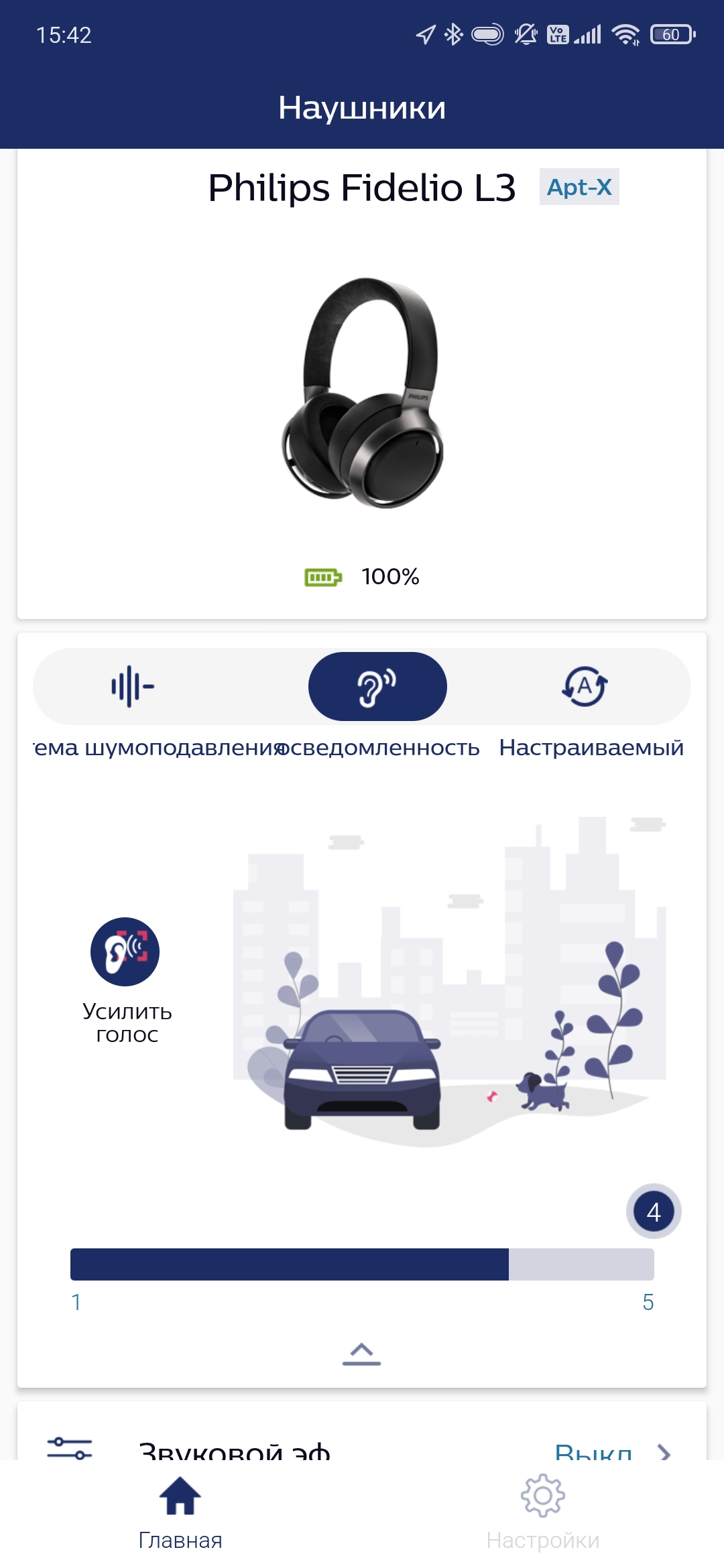Tap the awareness level slider bar
Screen dimensions: 724x1568
(x=362, y=1264)
